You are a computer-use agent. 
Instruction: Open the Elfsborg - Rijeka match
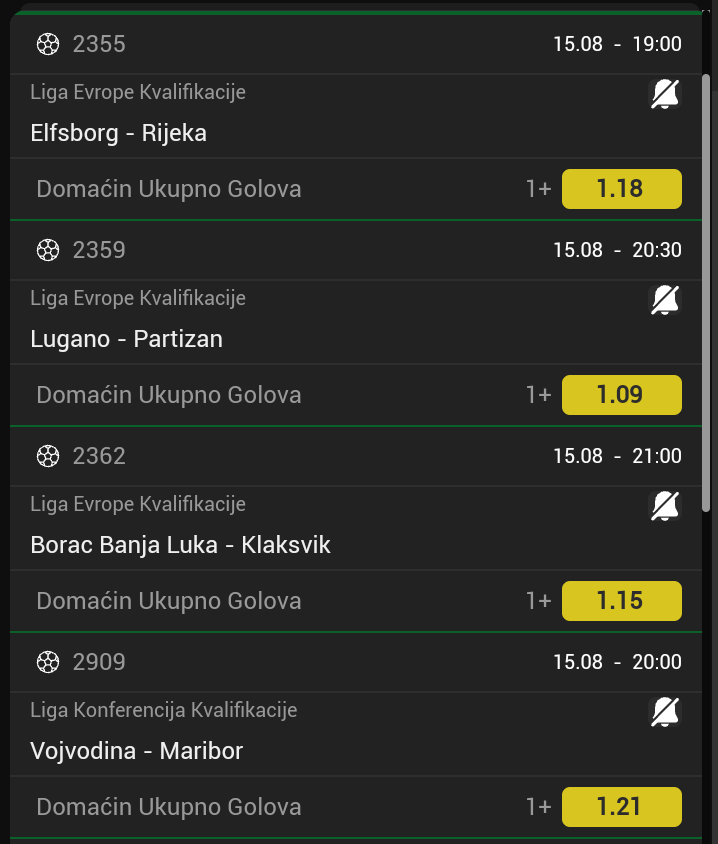pyautogui.click(x=119, y=133)
